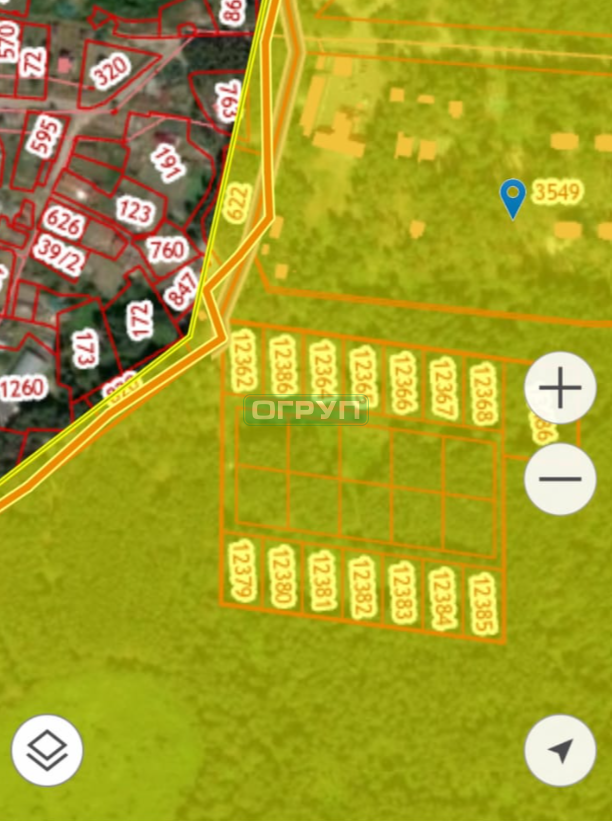Zoom out of the map
Screen dimensions: 612x821
coord(560,479)
